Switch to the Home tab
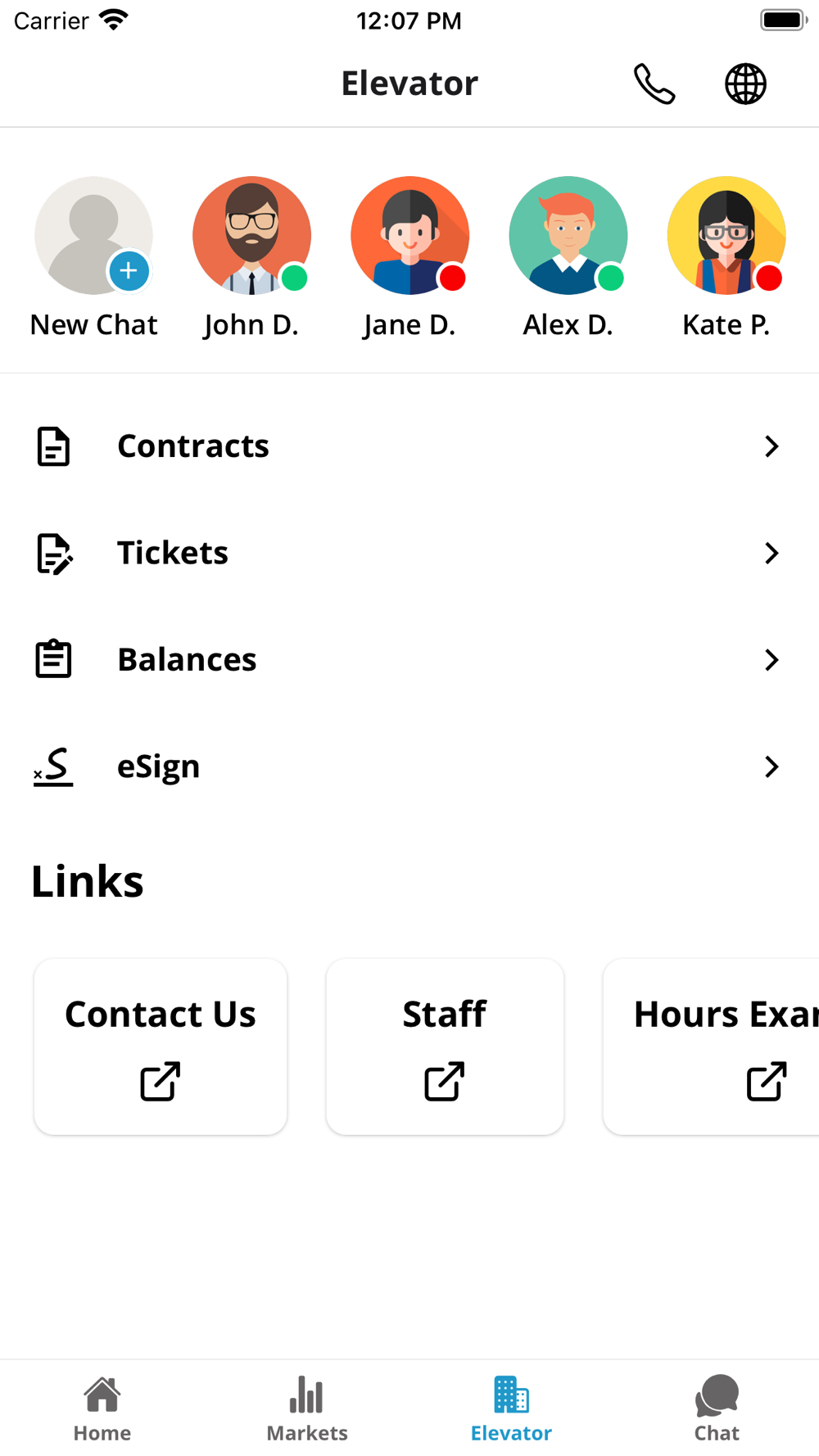The width and height of the screenshot is (819, 1456). 102,1409
